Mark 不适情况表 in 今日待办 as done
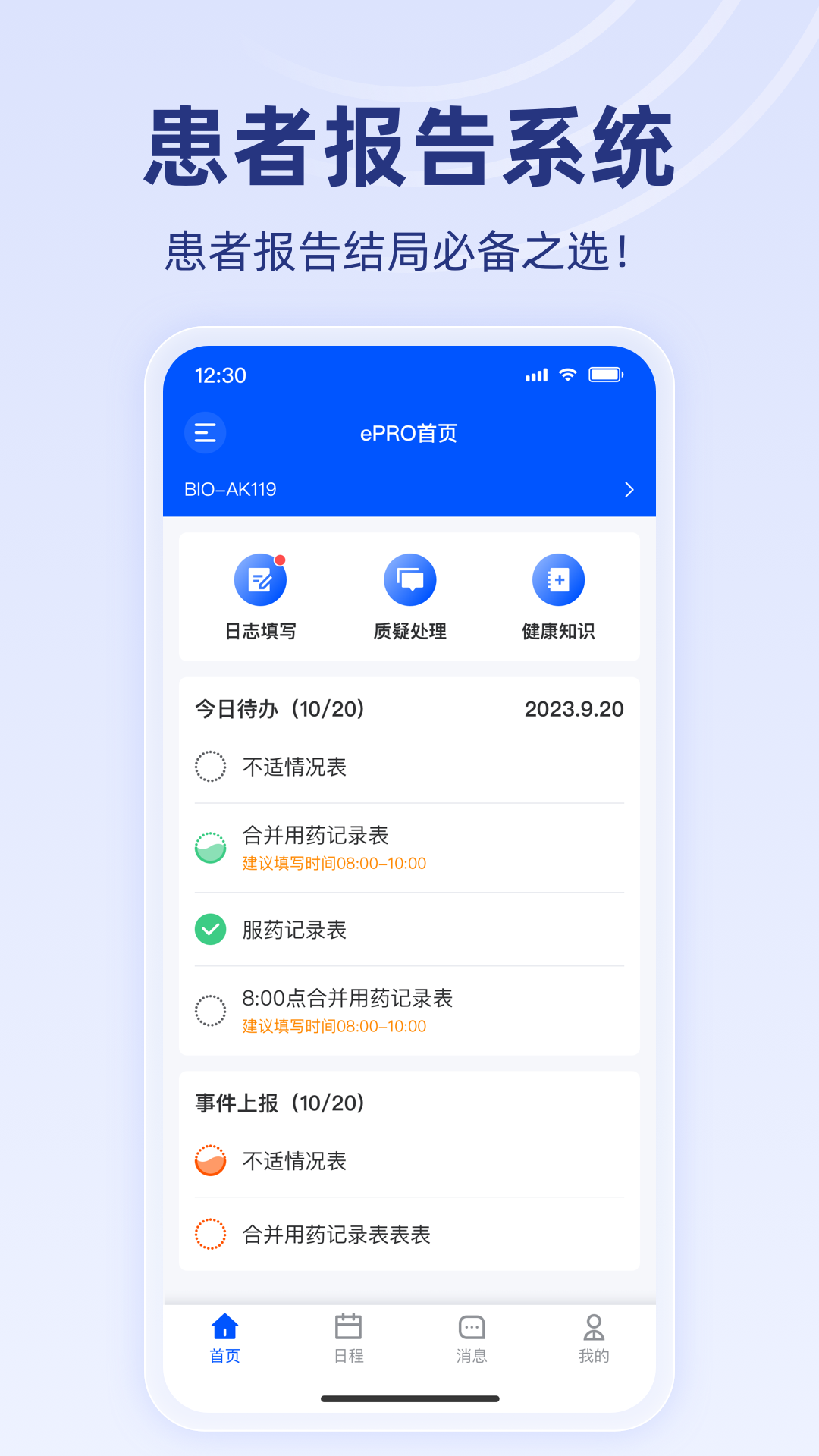The height and width of the screenshot is (1456, 819). [x=210, y=766]
